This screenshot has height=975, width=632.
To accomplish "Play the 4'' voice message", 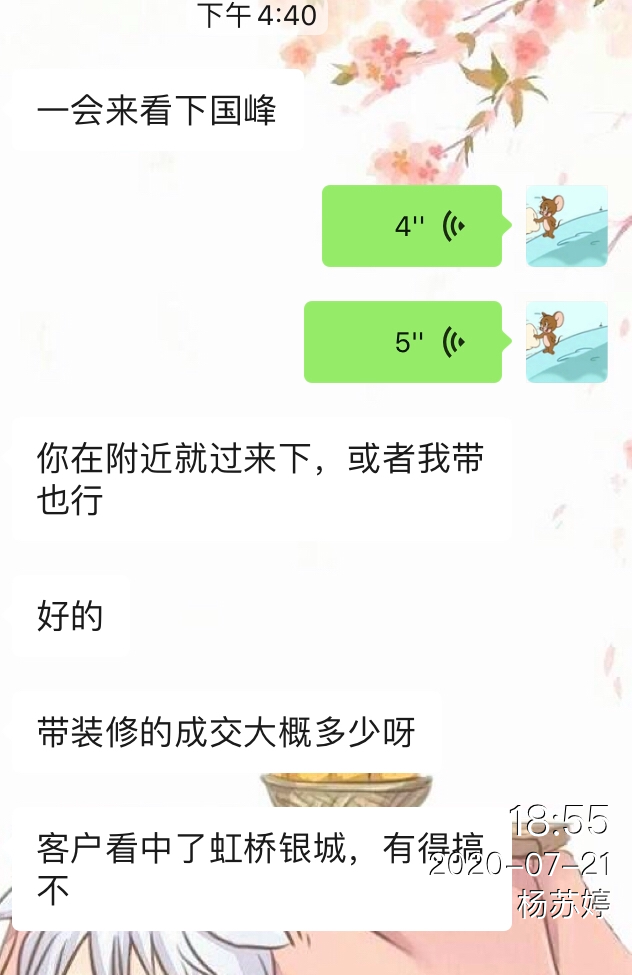I will 412,226.
